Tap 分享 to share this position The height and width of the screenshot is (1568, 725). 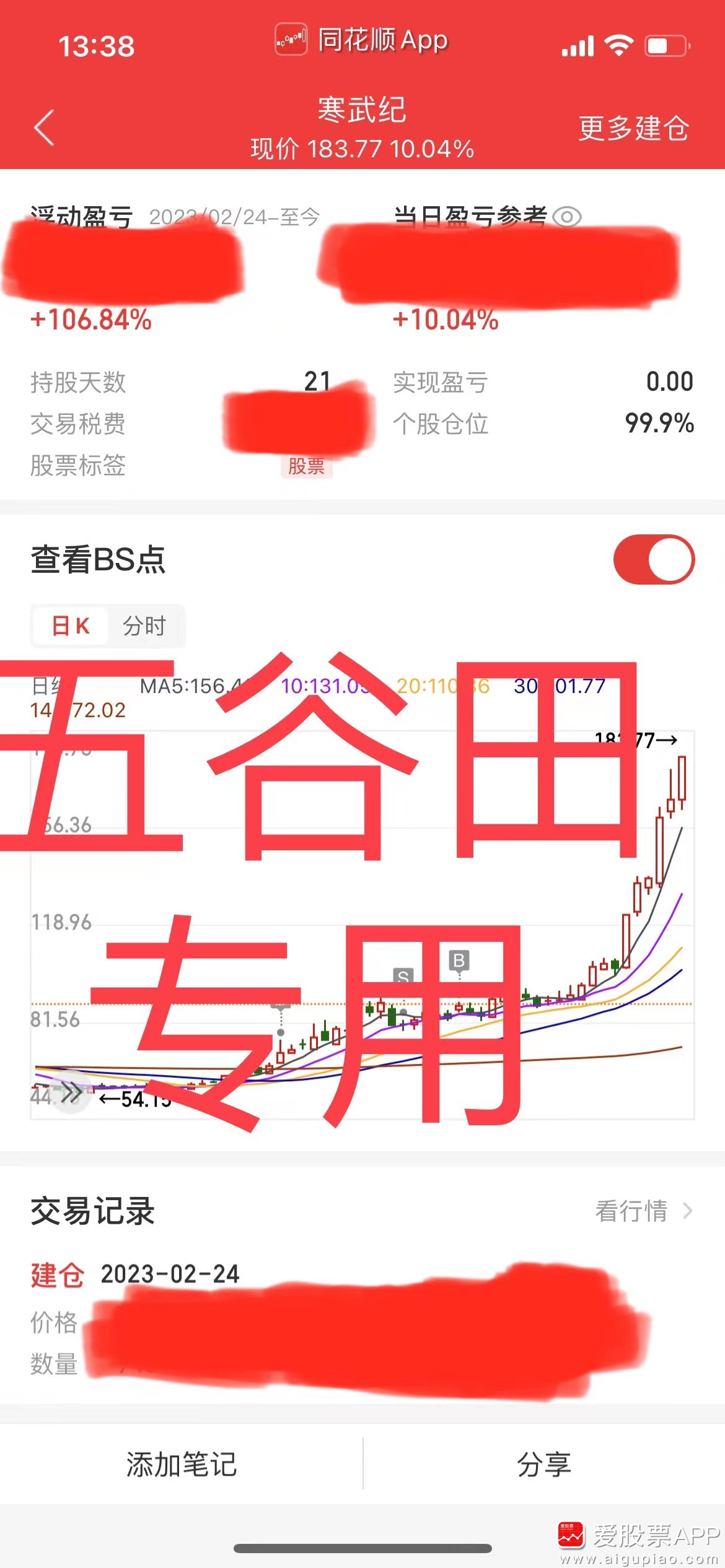point(544,1465)
